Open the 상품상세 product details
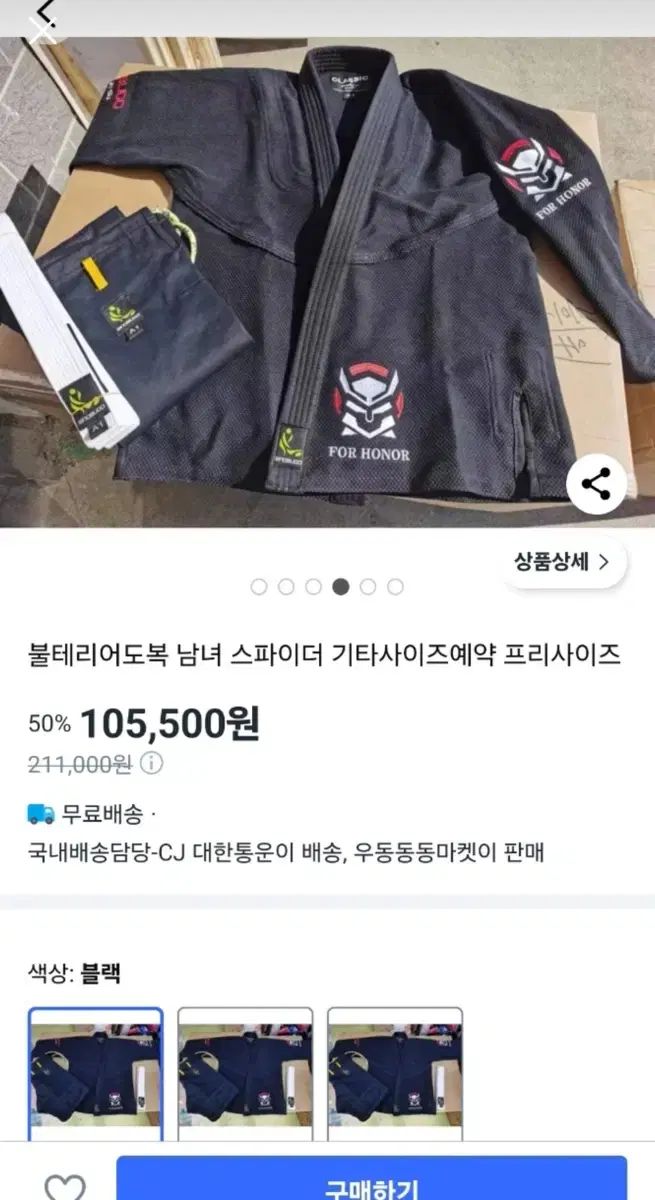Screen dimensions: 655x1200 (563, 561)
